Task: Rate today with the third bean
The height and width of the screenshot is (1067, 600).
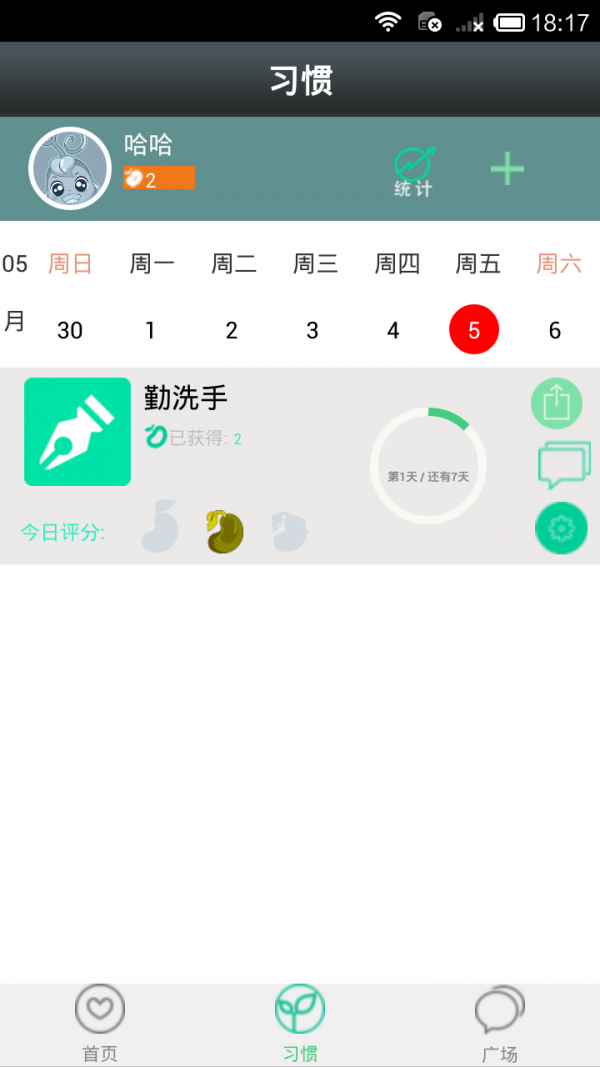Action: tap(289, 531)
